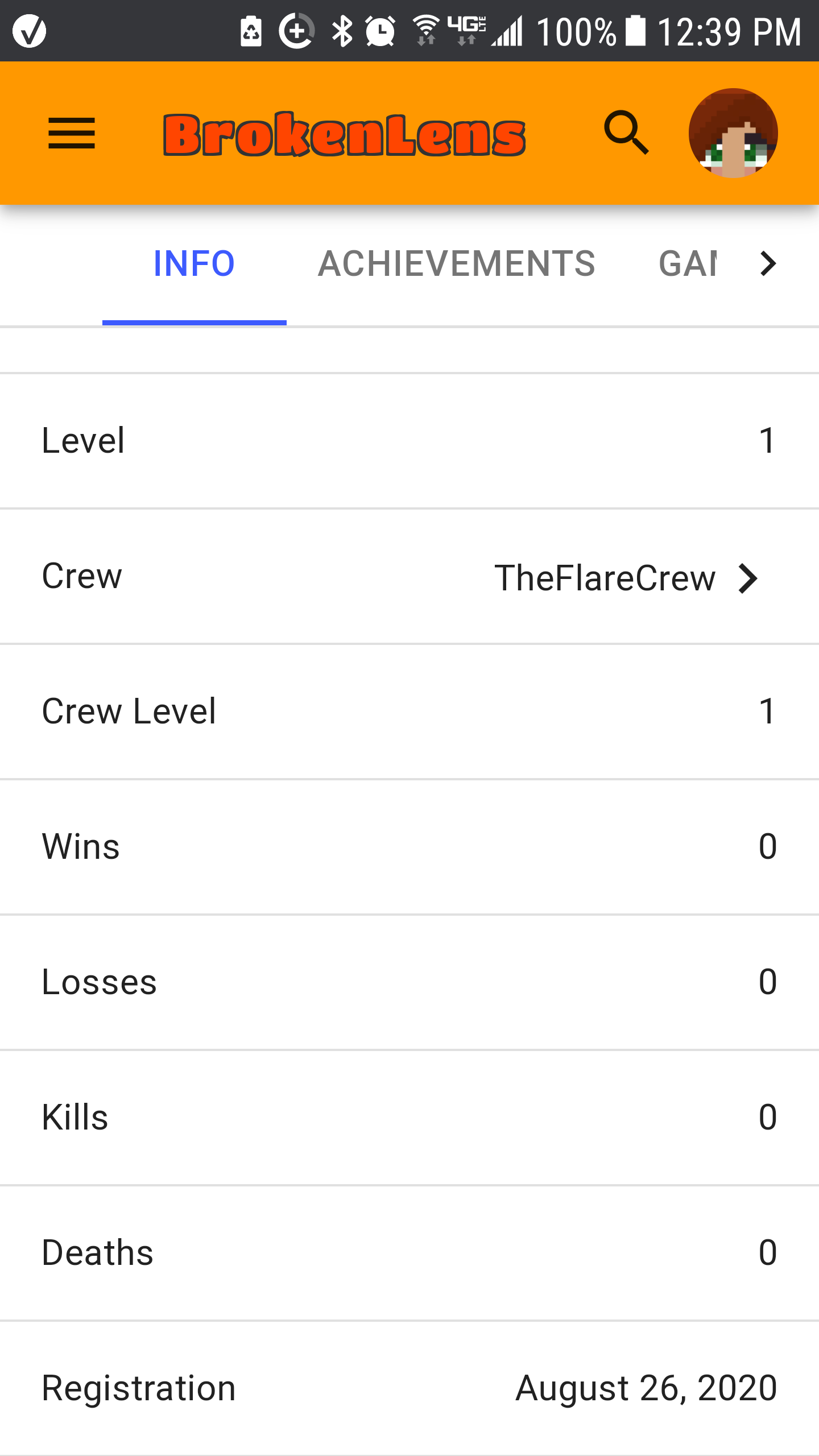Tap the search magnifier icon
819x1456 pixels.
tap(626, 133)
